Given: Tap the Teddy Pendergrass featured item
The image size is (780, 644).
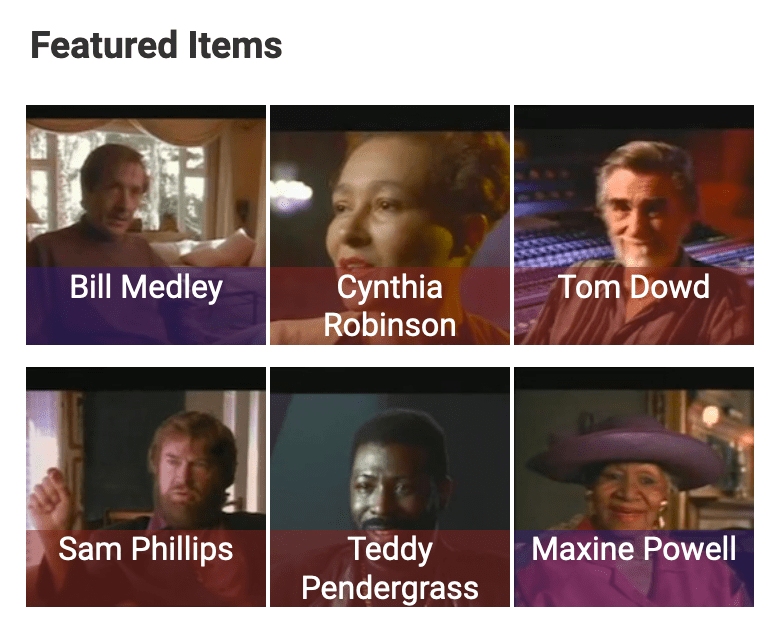Looking at the screenshot, I should 390,487.
